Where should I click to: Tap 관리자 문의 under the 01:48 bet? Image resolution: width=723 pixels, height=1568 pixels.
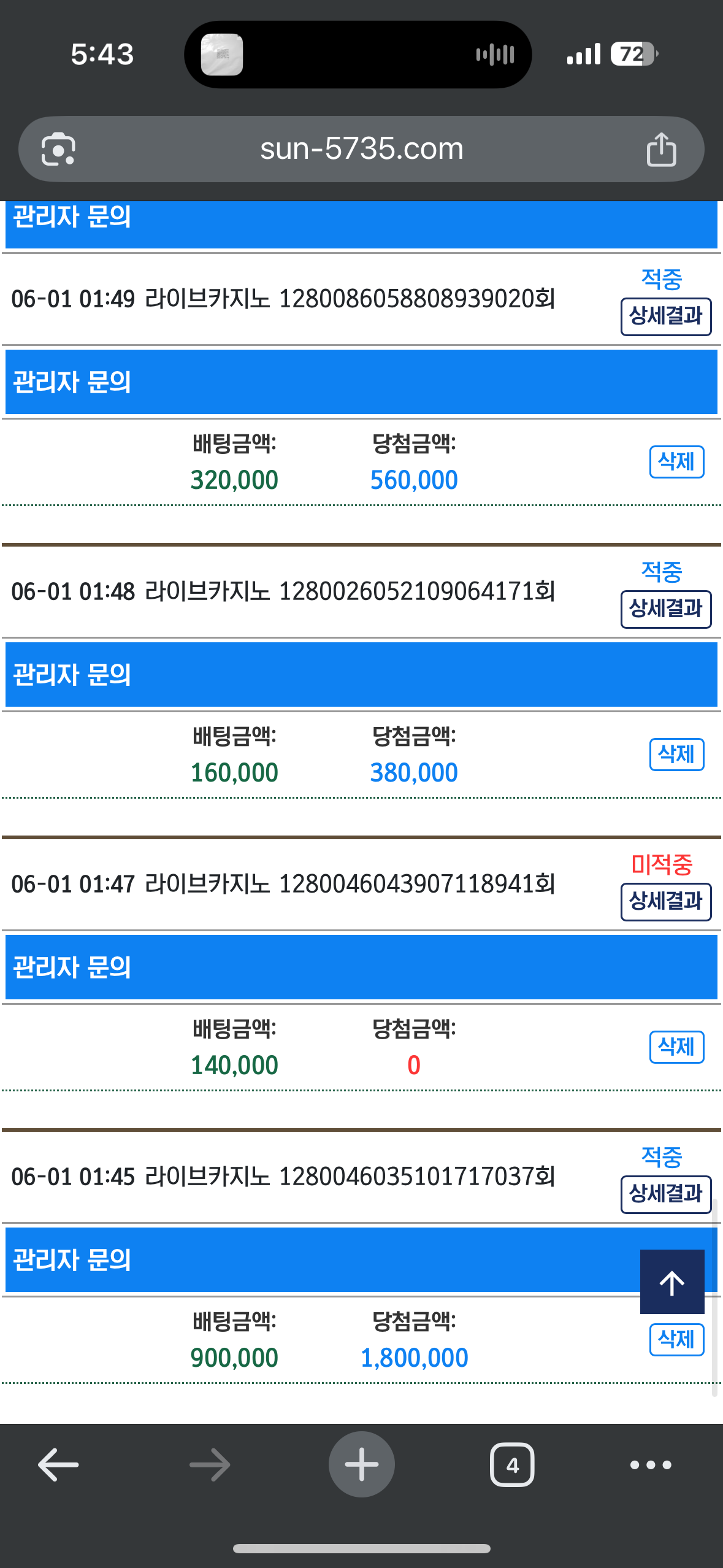coord(361,675)
